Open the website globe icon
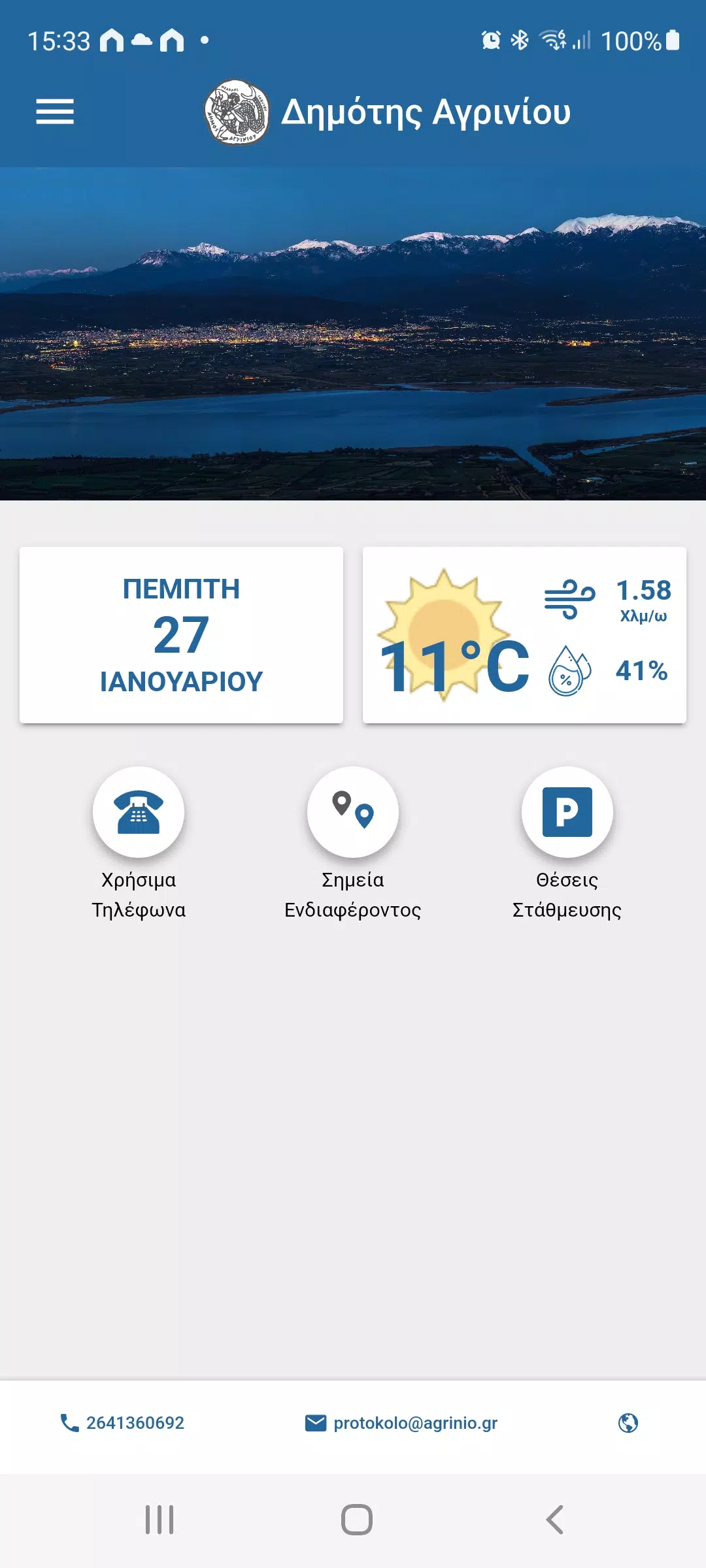The width and height of the screenshot is (706, 1568). point(628,1423)
